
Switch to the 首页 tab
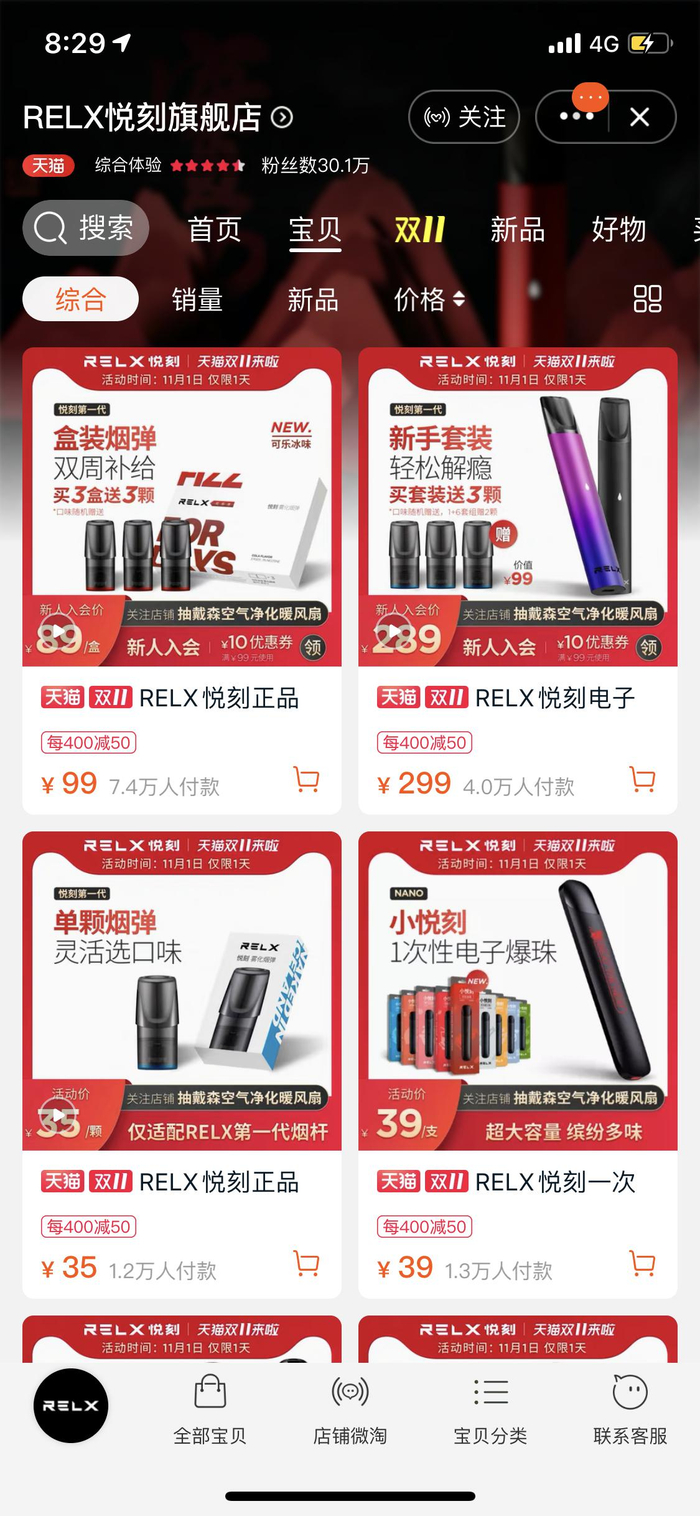point(215,230)
